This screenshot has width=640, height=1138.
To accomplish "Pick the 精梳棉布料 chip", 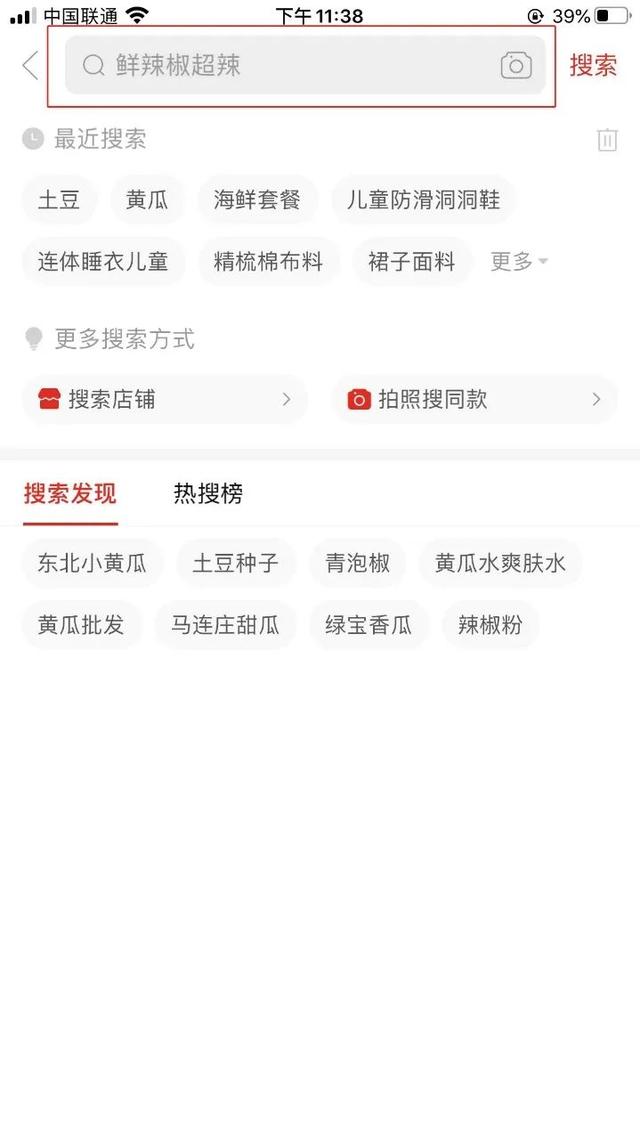I will pyautogui.click(x=268, y=262).
